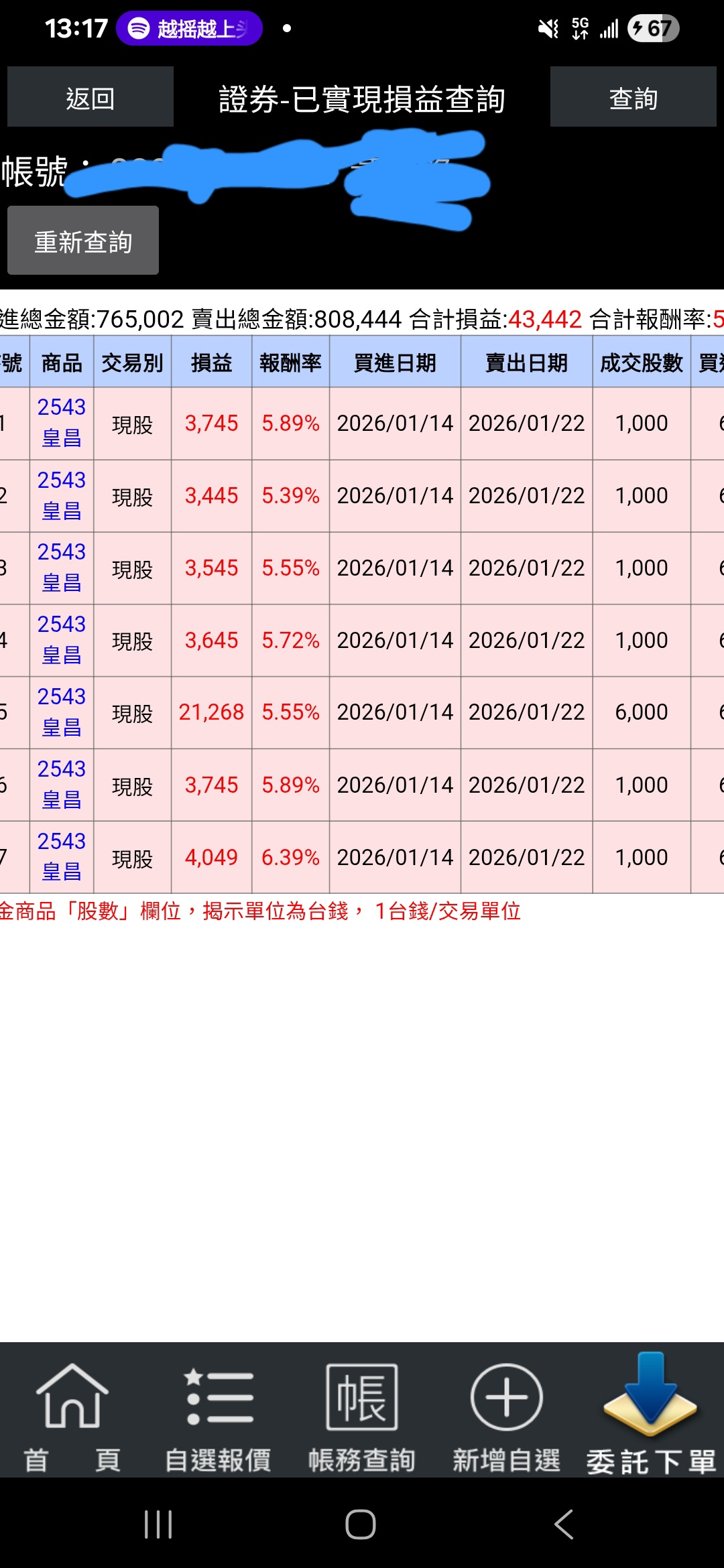The height and width of the screenshot is (1568, 724).
Task: Tap the 新增自選 plus icon
Action: (x=506, y=1397)
